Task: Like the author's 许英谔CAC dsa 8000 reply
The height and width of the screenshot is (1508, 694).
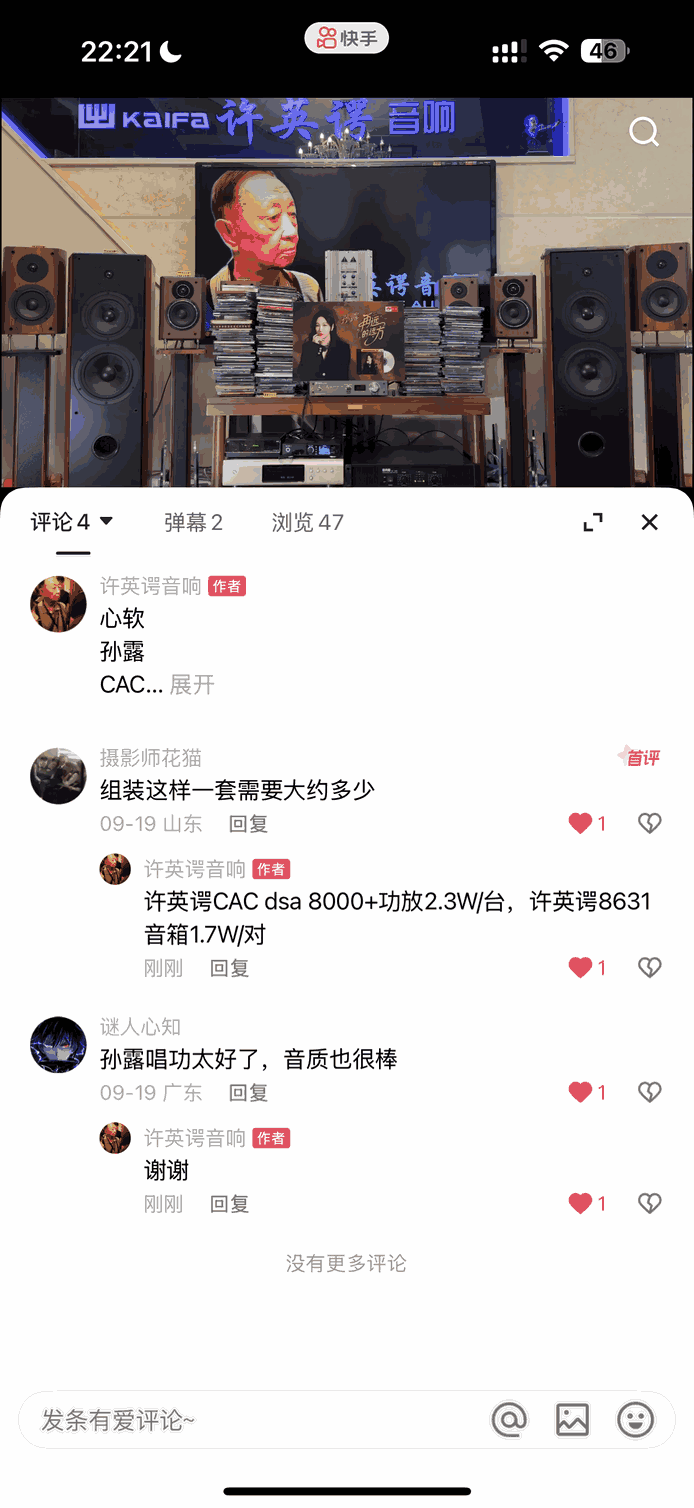Action: tap(581, 967)
